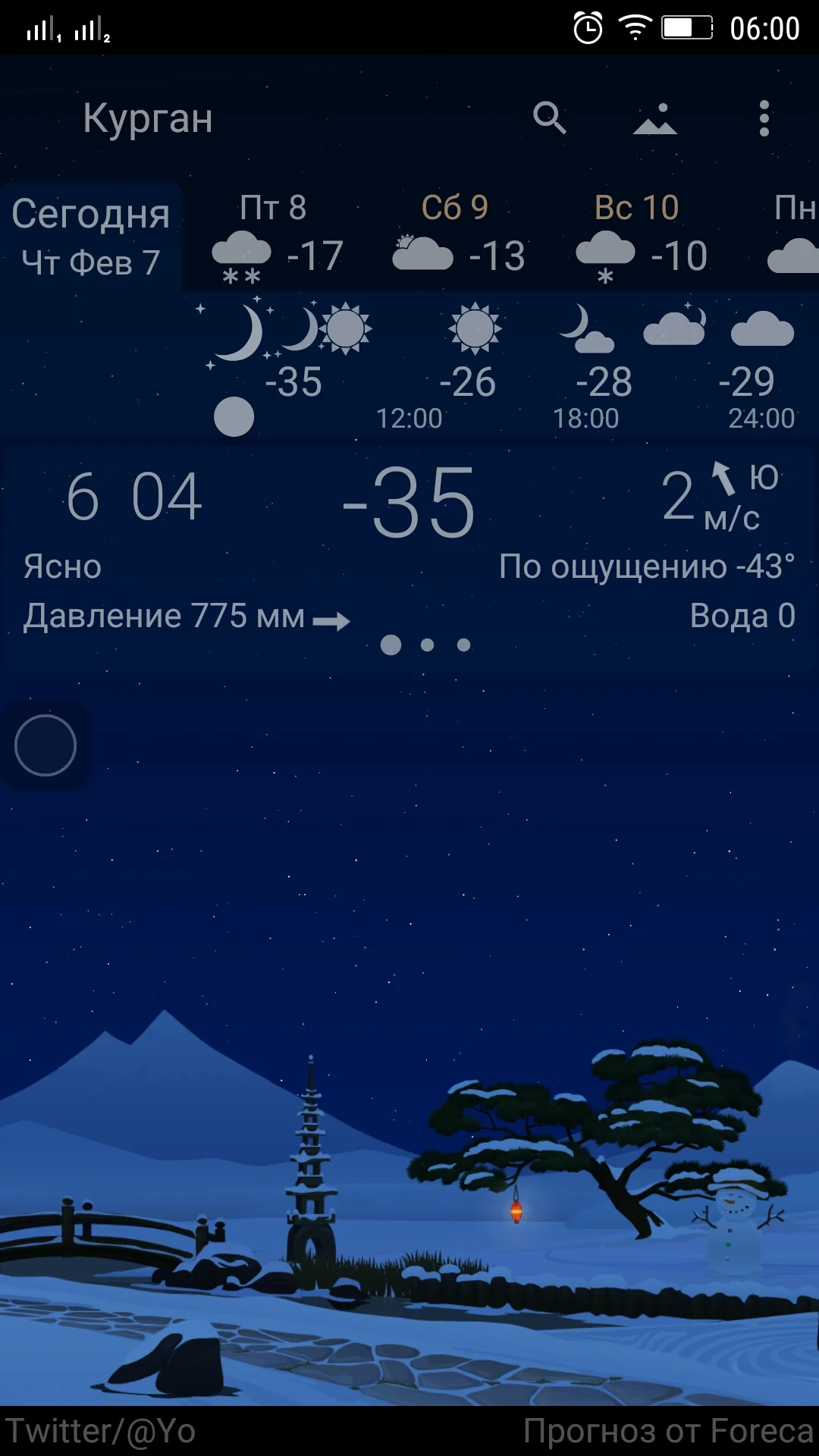819x1456 pixels.
Task: Switch to the Сегодня tab
Action: pyautogui.click(x=91, y=235)
